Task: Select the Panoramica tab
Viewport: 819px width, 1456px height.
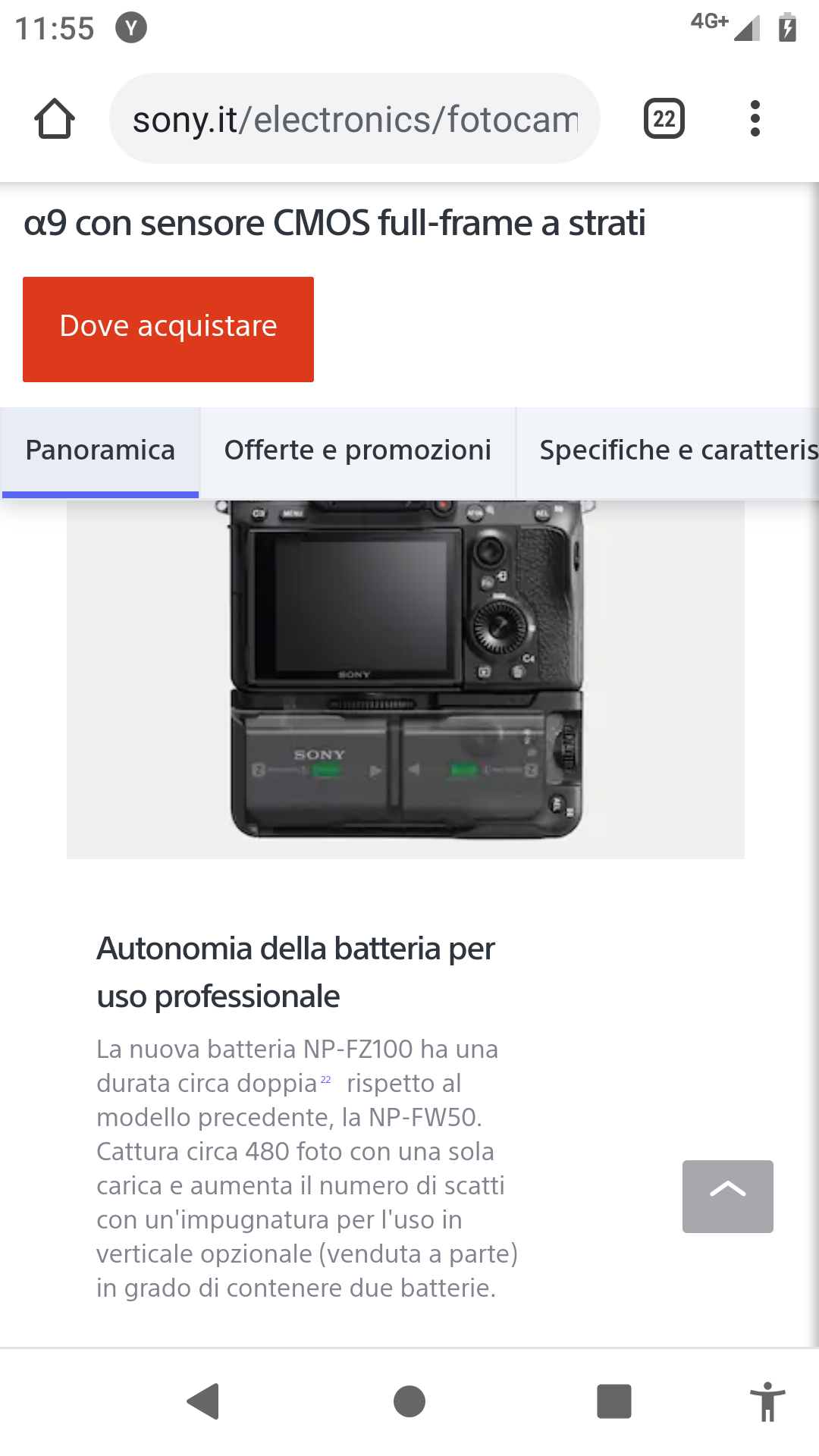Action: point(100,453)
